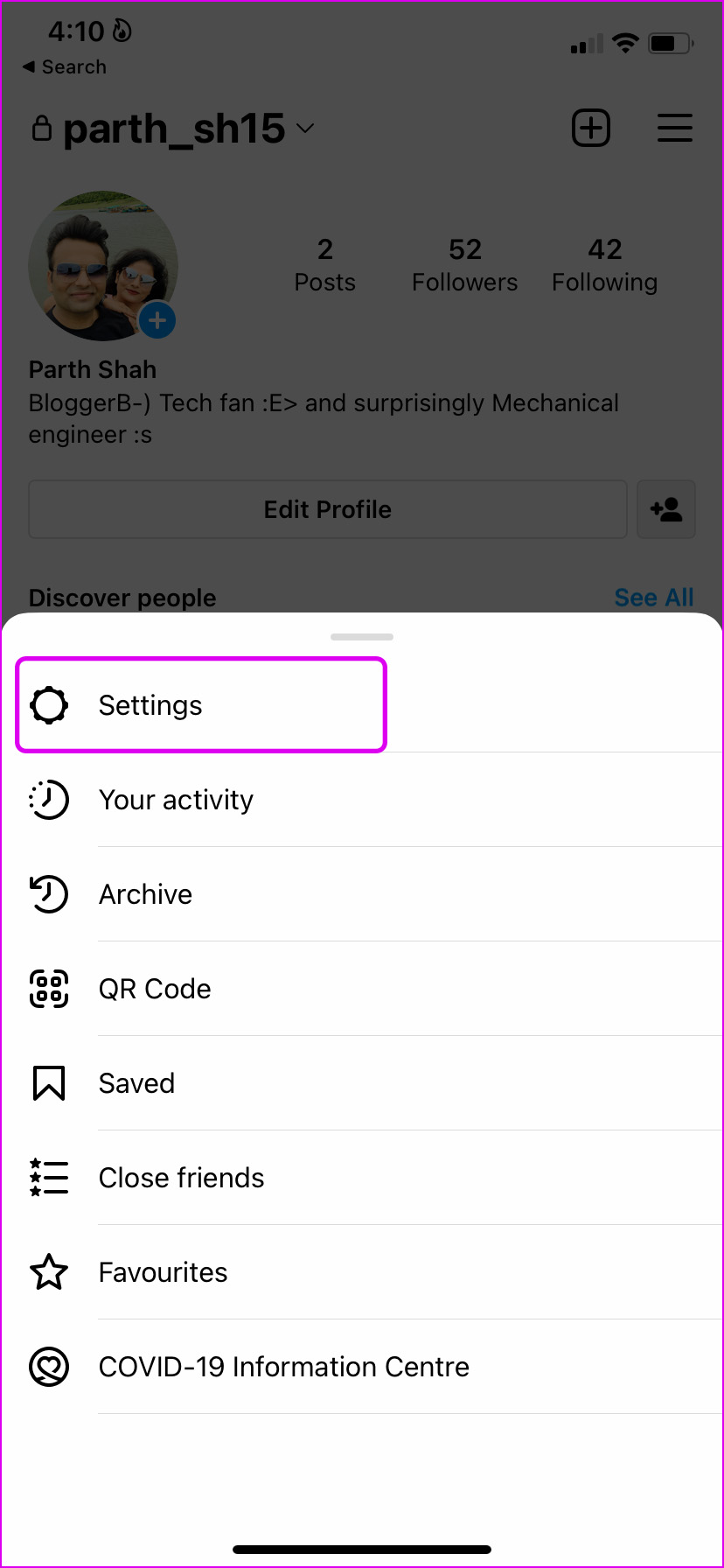Return to Search via back arrow

pos(65,67)
